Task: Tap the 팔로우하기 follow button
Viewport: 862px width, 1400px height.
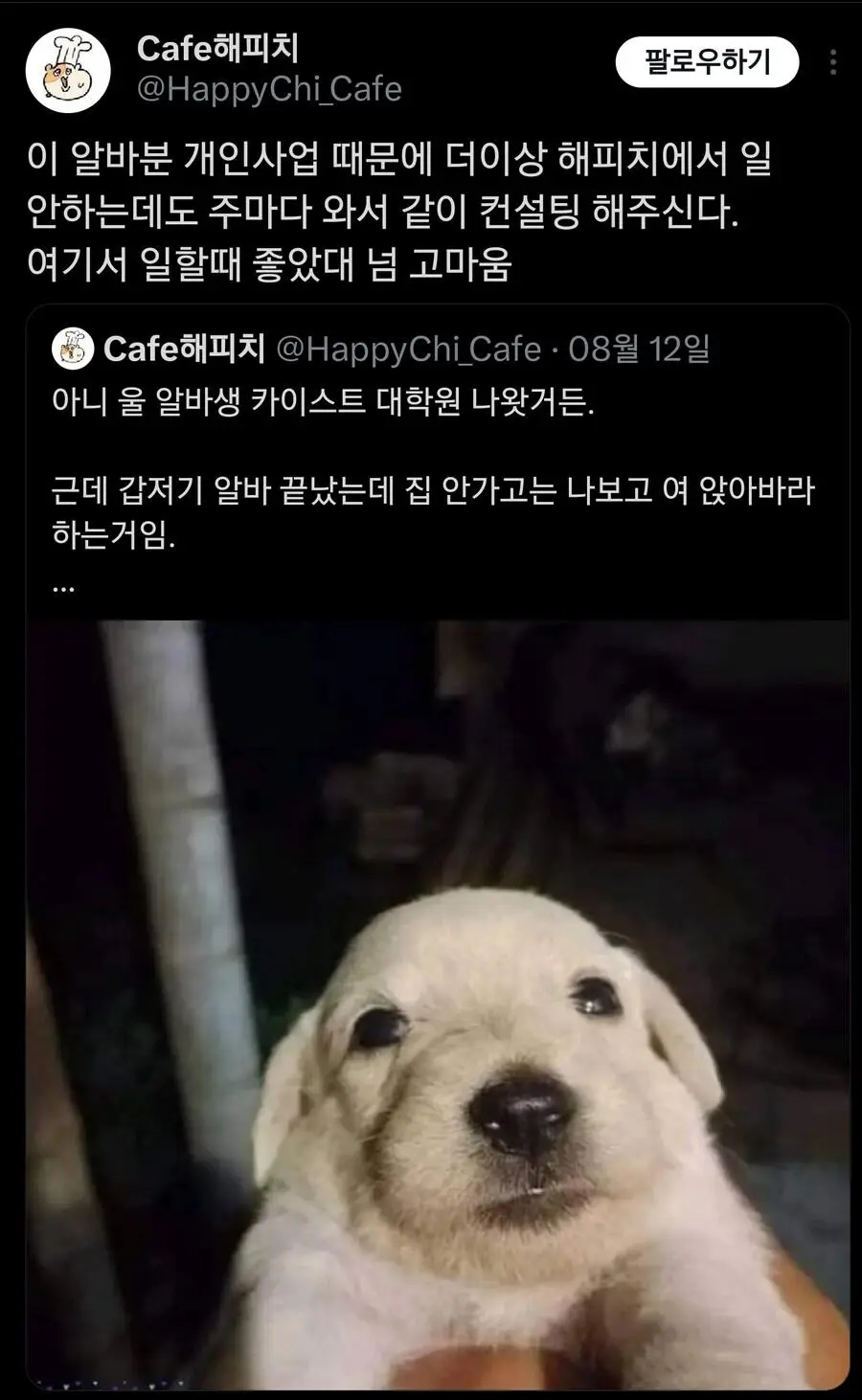Action: [x=707, y=63]
